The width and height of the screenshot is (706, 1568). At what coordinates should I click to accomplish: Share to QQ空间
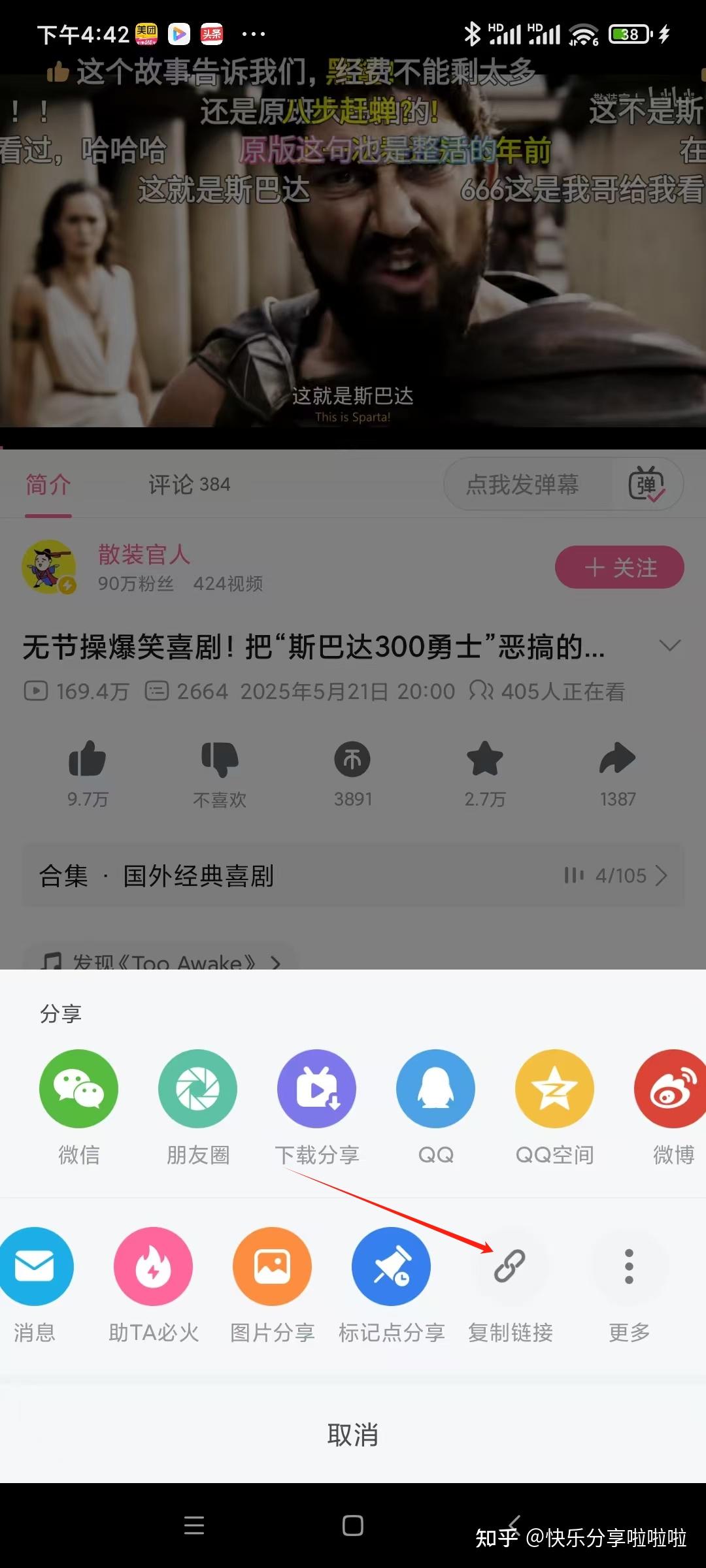pos(554,1088)
